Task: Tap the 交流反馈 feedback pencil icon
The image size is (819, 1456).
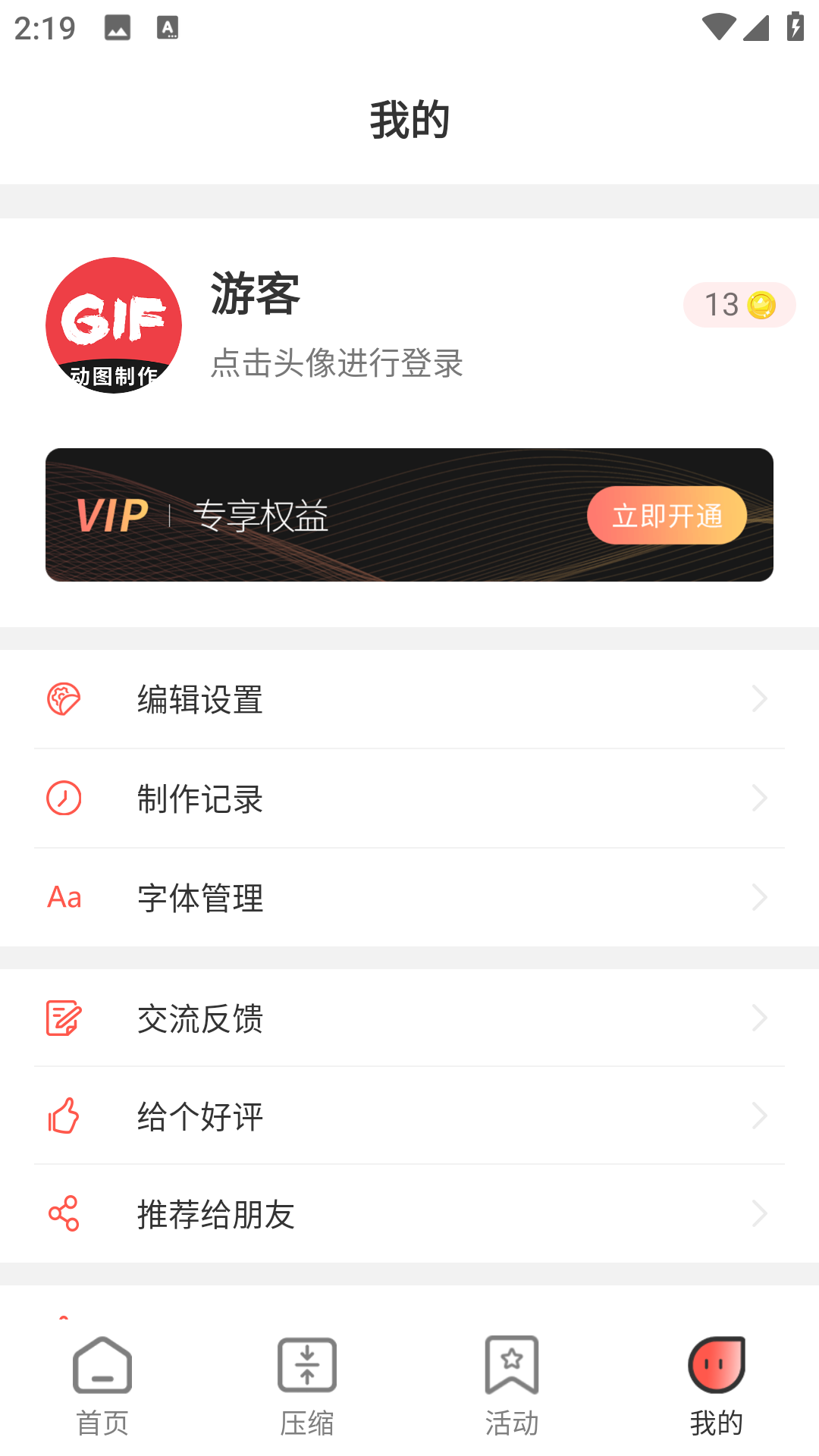Action: (x=64, y=1018)
